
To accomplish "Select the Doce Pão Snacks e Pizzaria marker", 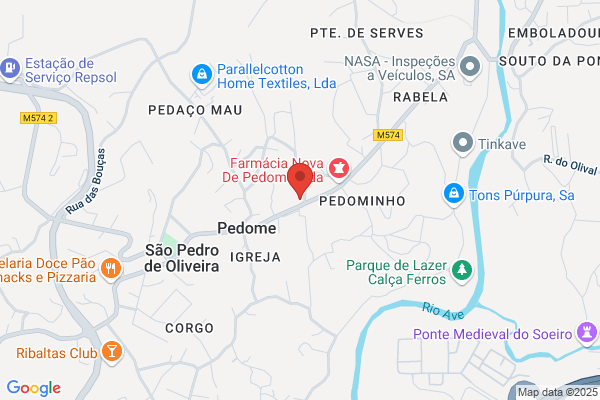I will click(111, 269).
